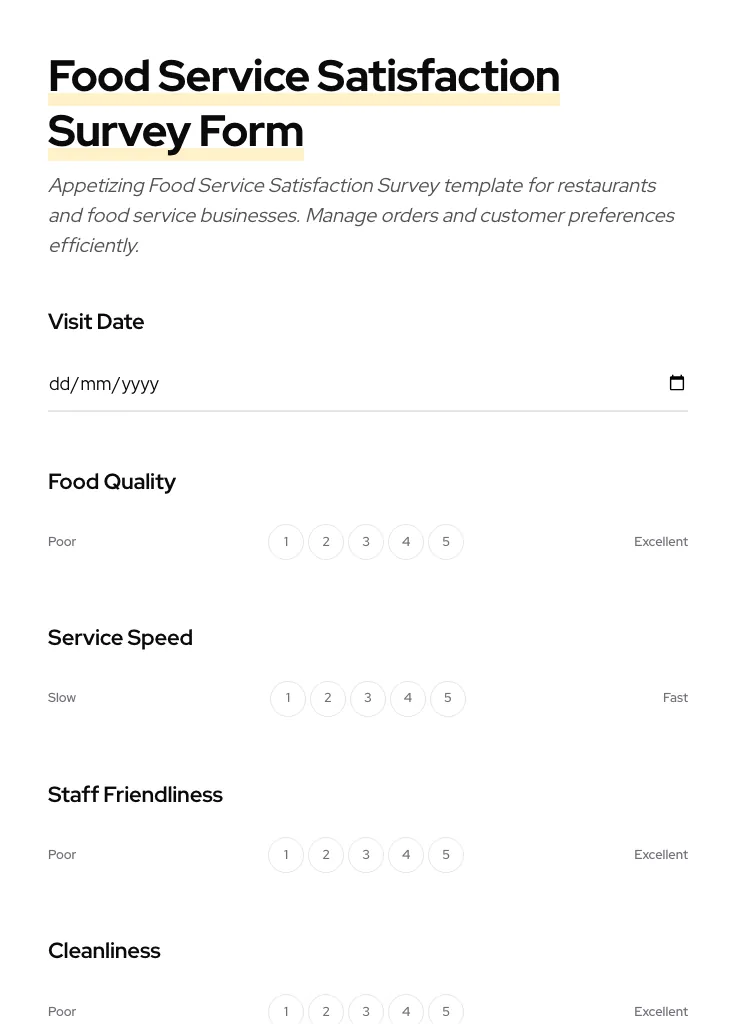
Task: Select rating 4 for Cleanliness
Action: coord(406,1011)
